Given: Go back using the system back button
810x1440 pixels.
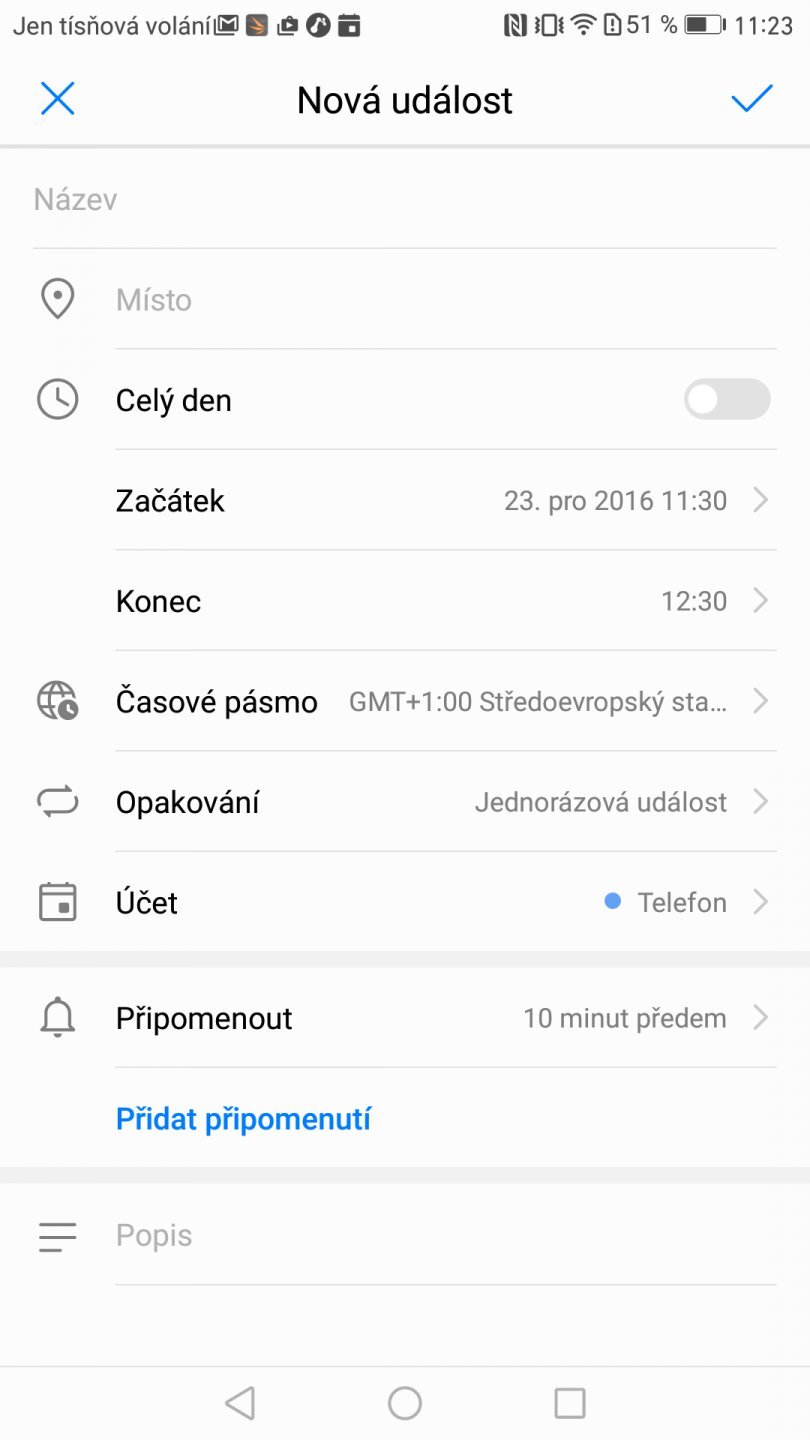Looking at the screenshot, I should coord(240,1403).
